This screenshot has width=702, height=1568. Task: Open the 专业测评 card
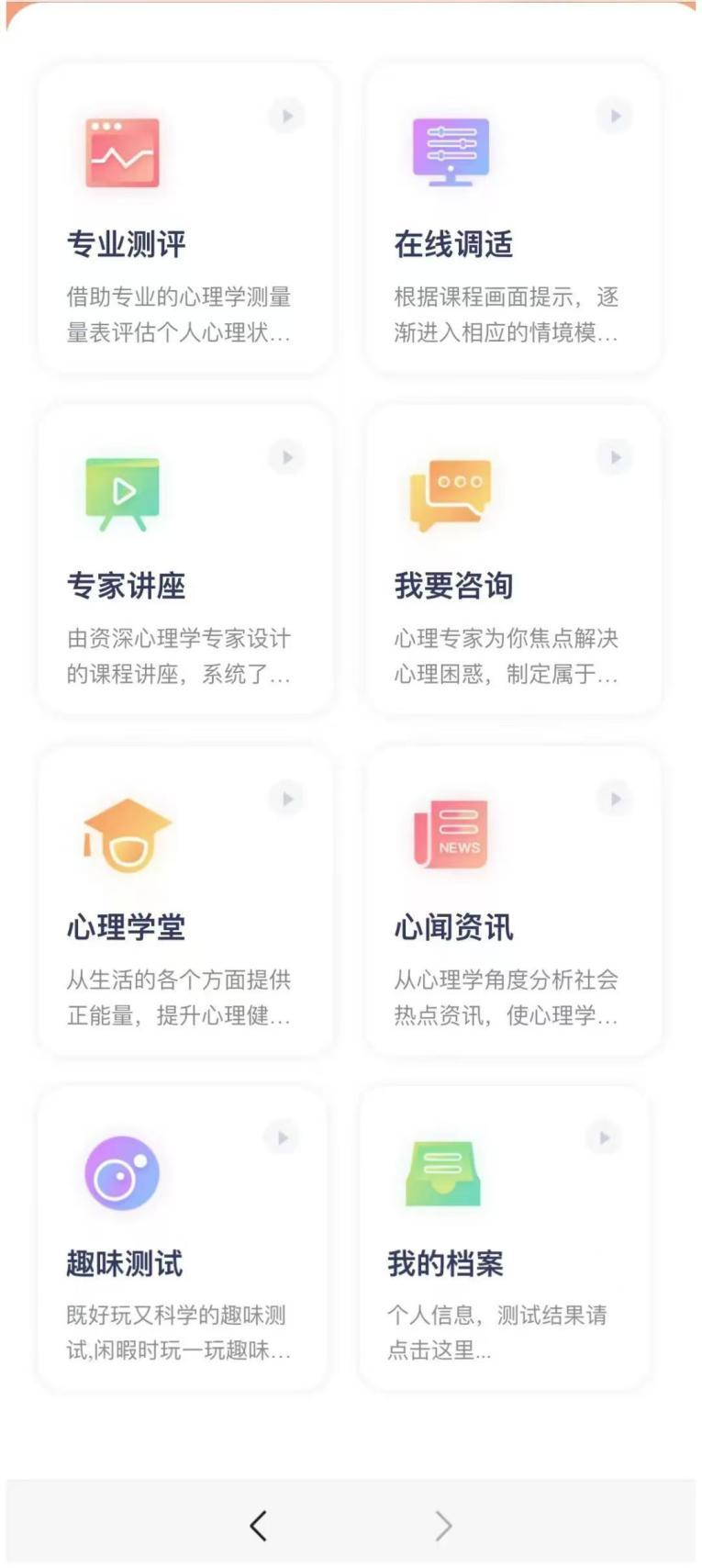(x=185, y=219)
